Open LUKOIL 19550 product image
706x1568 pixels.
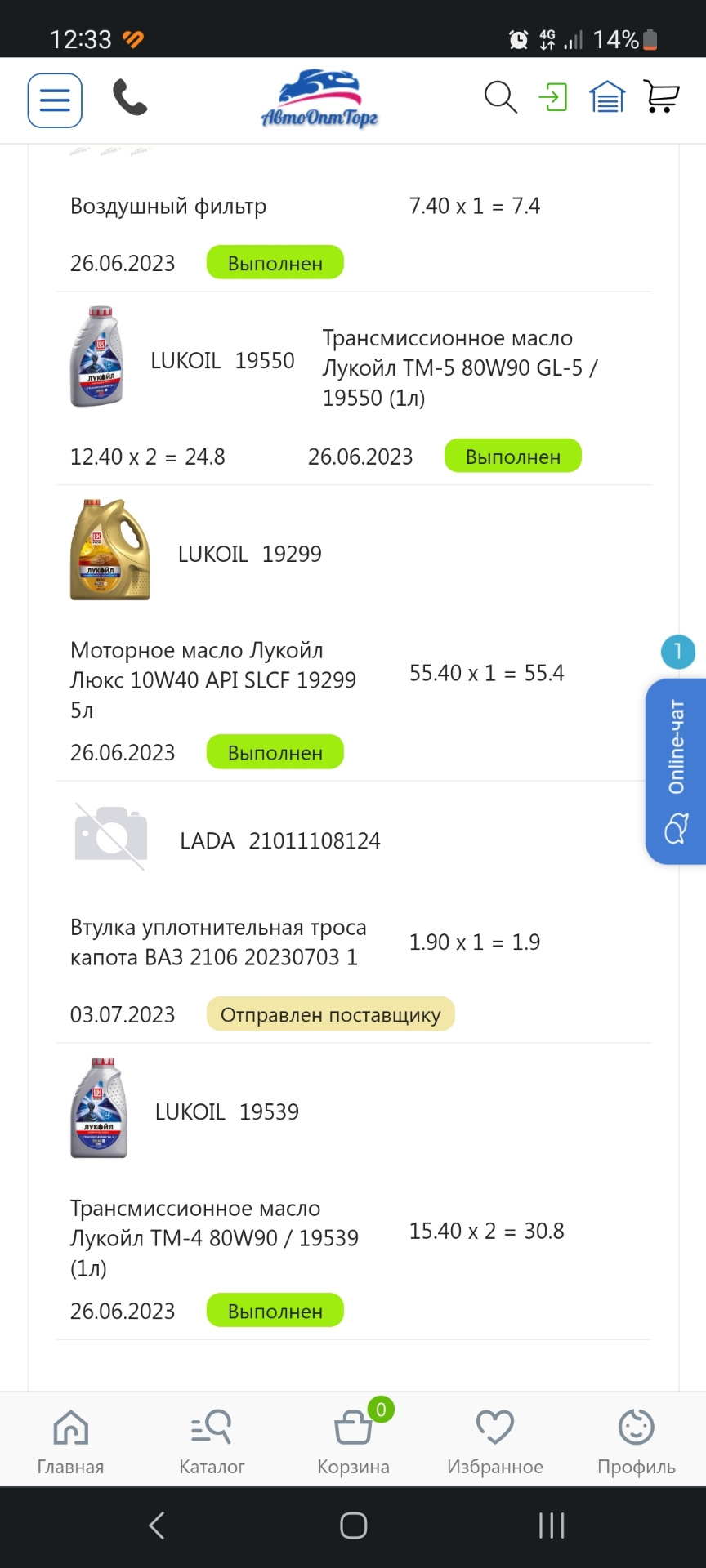[x=97, y=357]
